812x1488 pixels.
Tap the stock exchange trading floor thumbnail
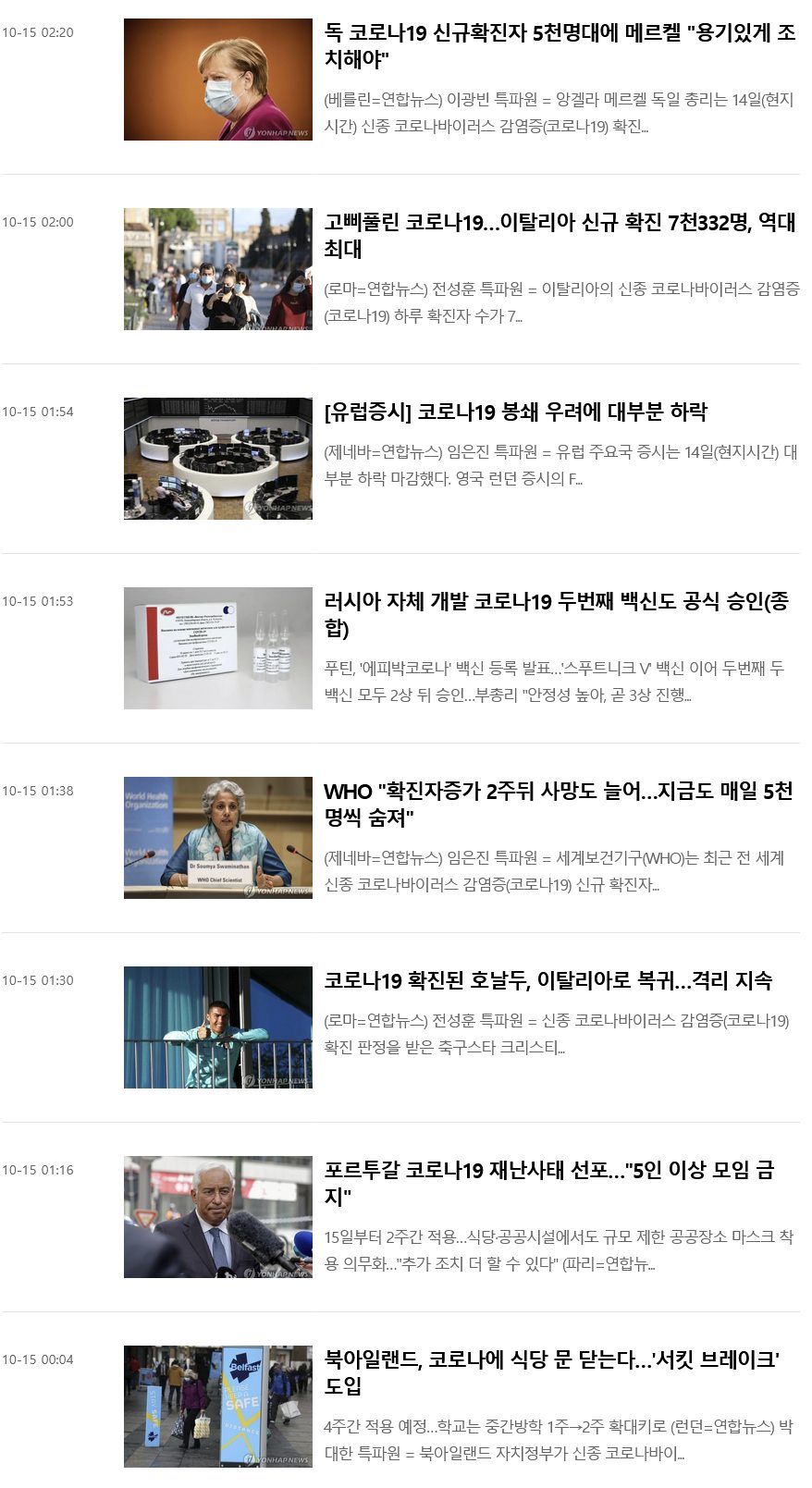pos(218,459)
